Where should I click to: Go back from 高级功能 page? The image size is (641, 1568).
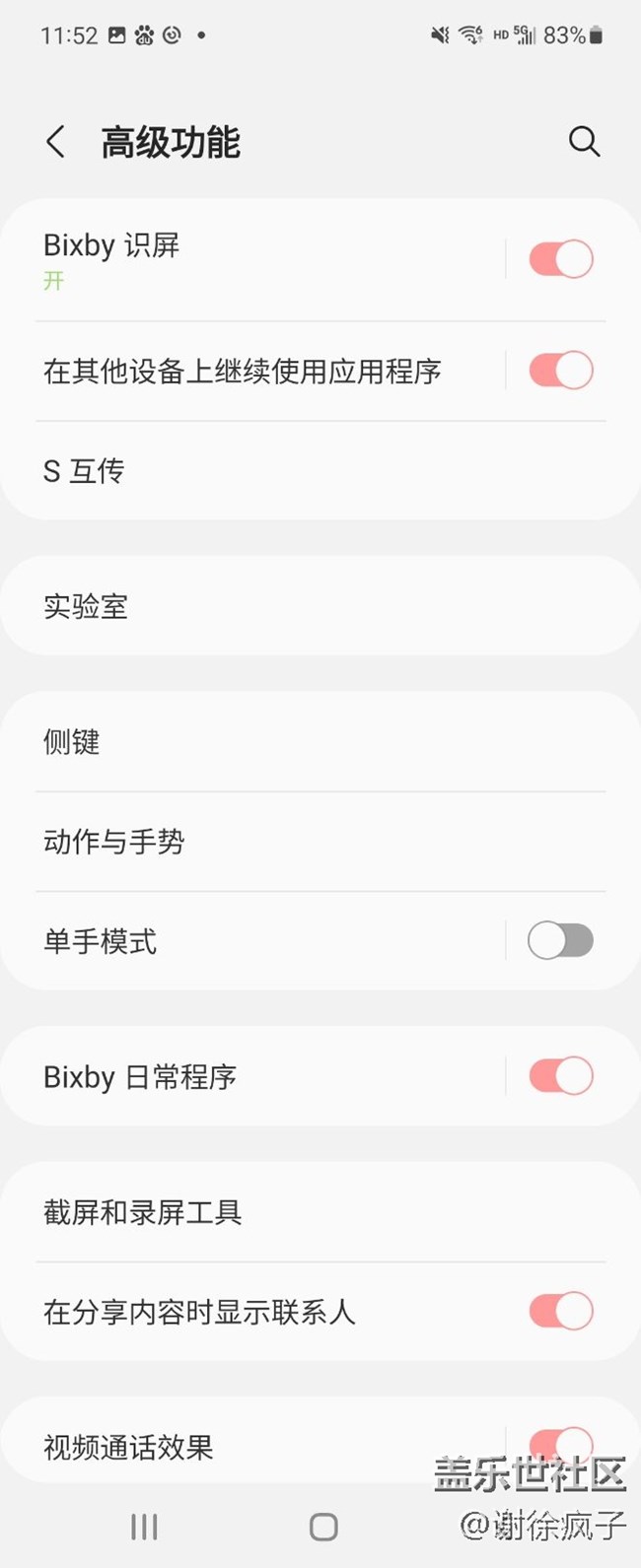tap(56, 142)
